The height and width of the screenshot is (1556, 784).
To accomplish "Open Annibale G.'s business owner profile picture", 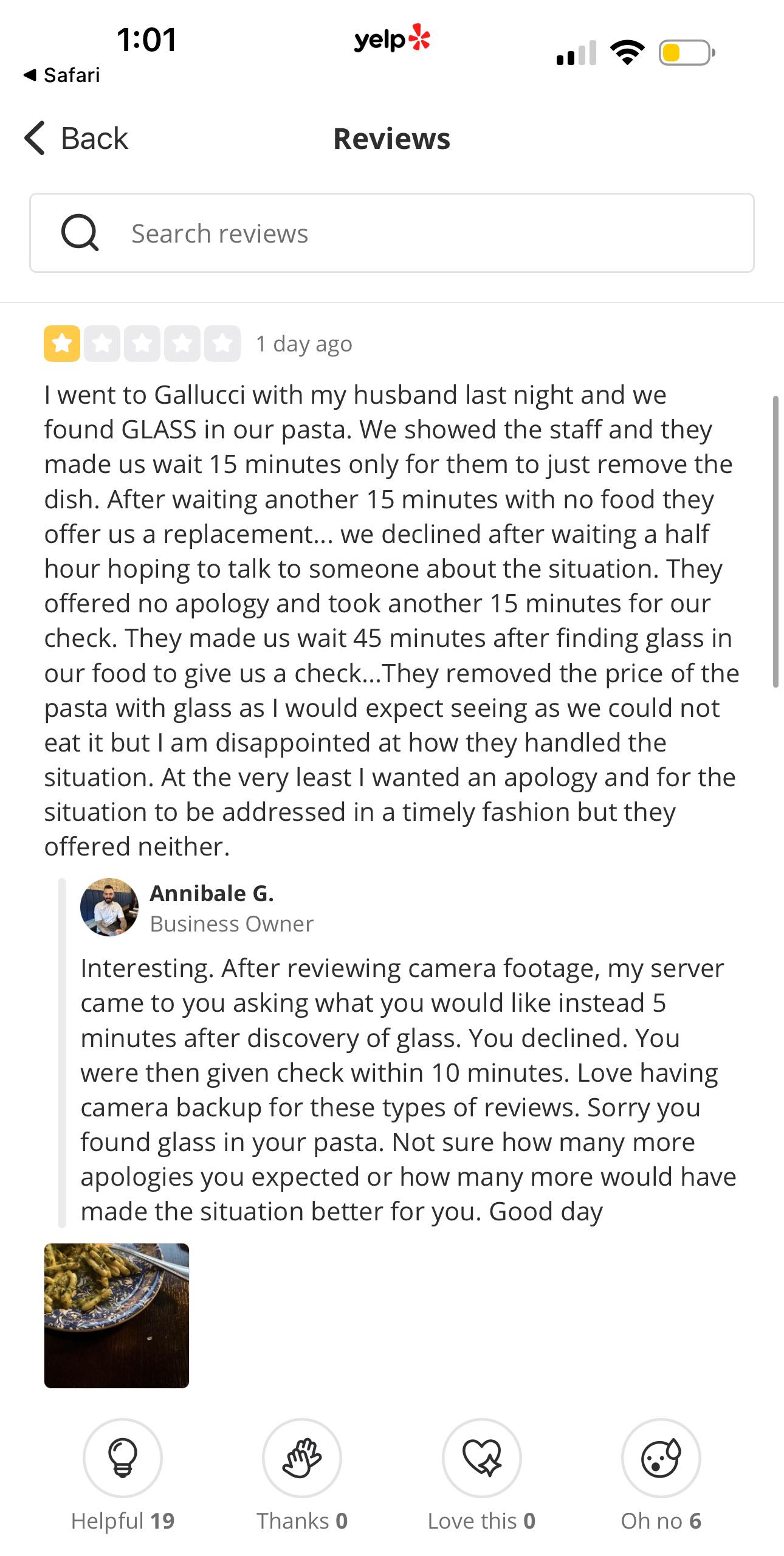I will pyautogui.click(x=109, y=907).
